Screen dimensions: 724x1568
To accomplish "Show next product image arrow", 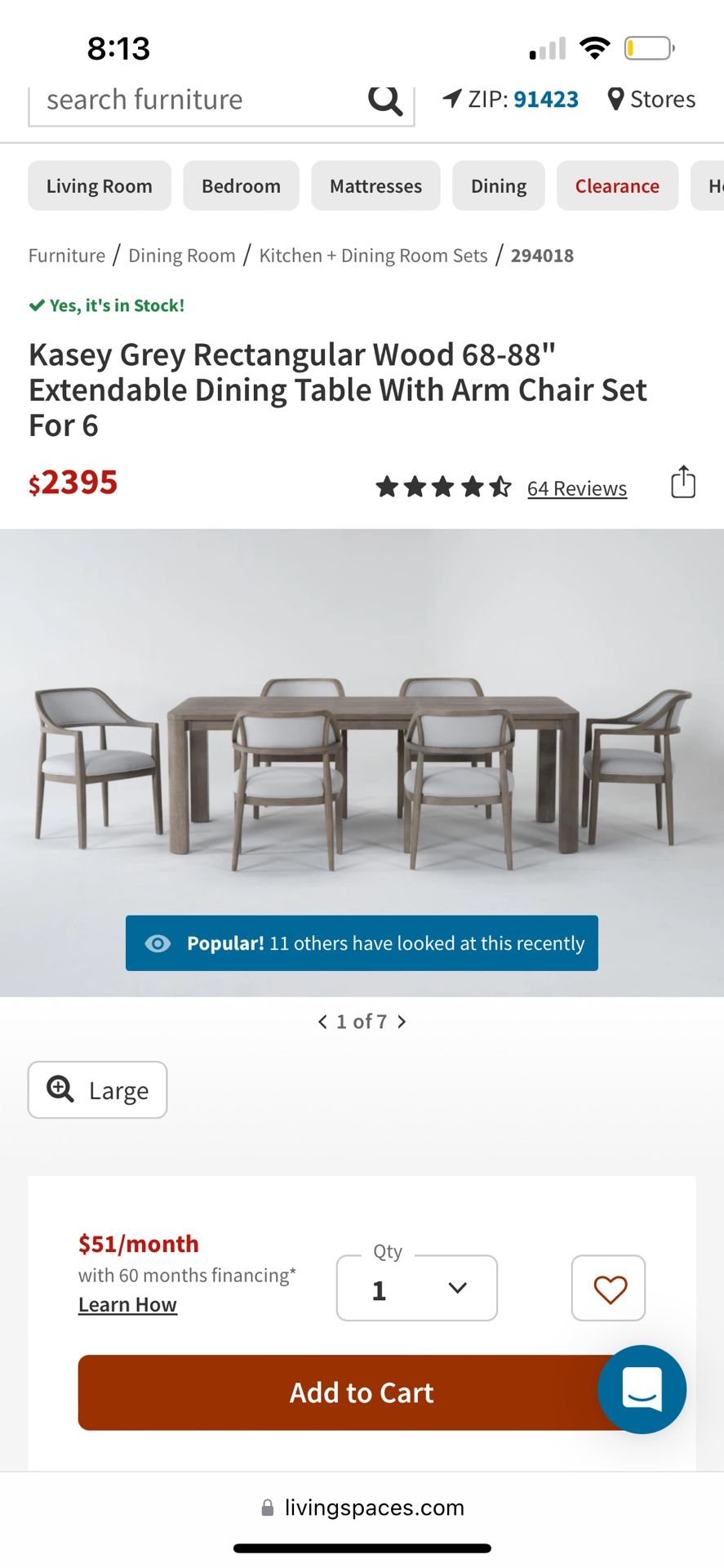I will tap(402, 1022).
